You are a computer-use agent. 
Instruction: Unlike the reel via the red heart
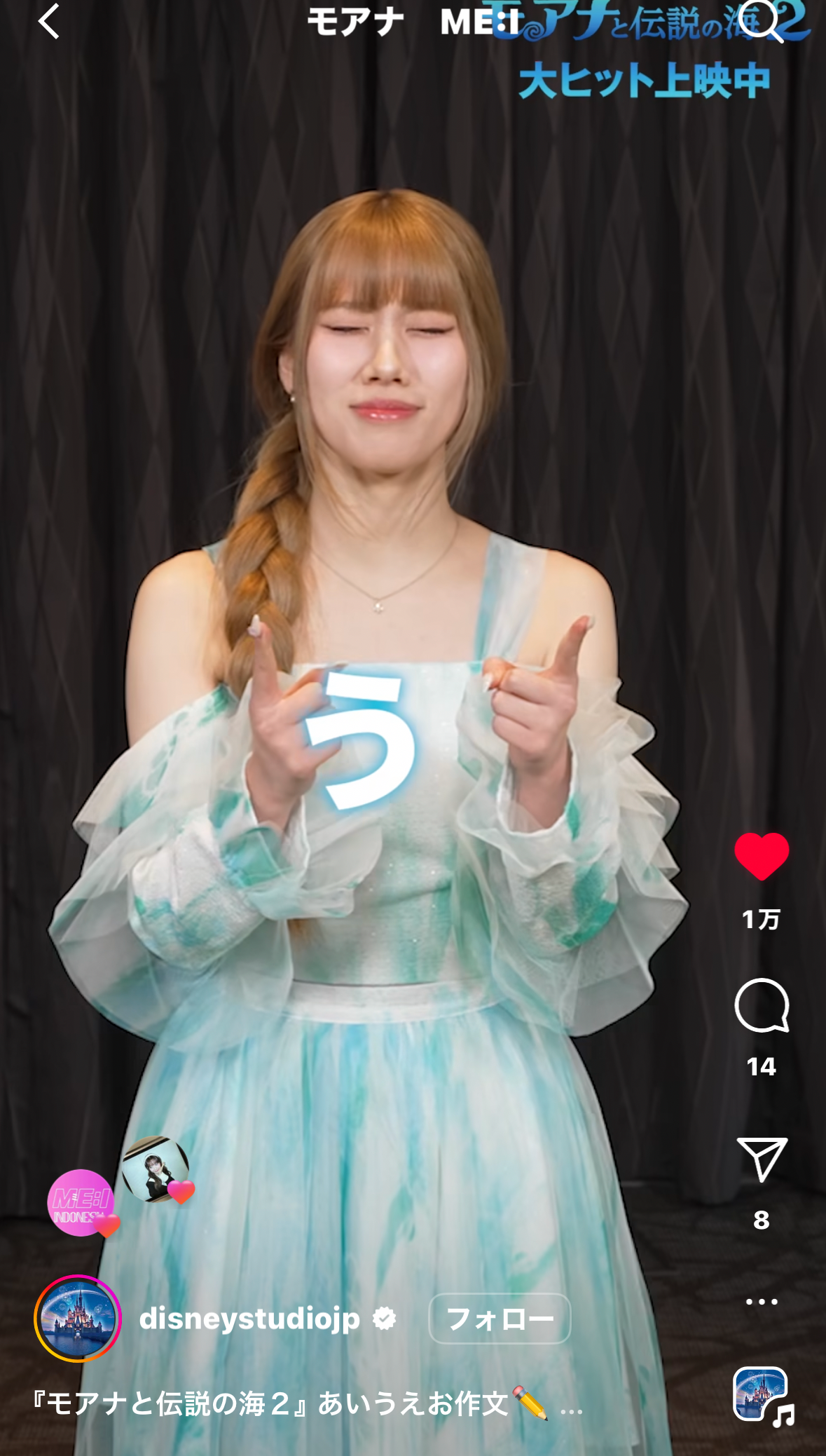coord(762,856)
